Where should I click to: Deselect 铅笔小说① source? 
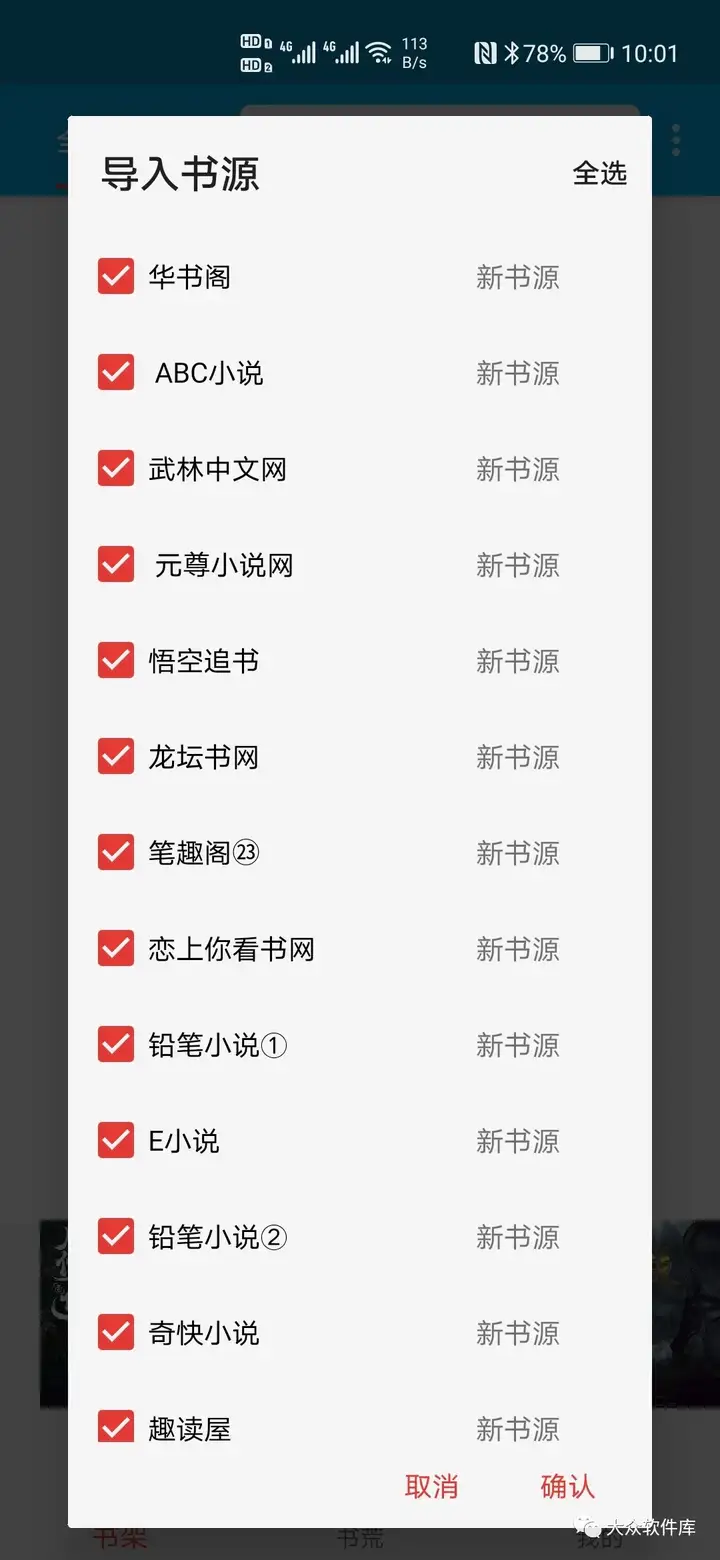coord(116,1045)
